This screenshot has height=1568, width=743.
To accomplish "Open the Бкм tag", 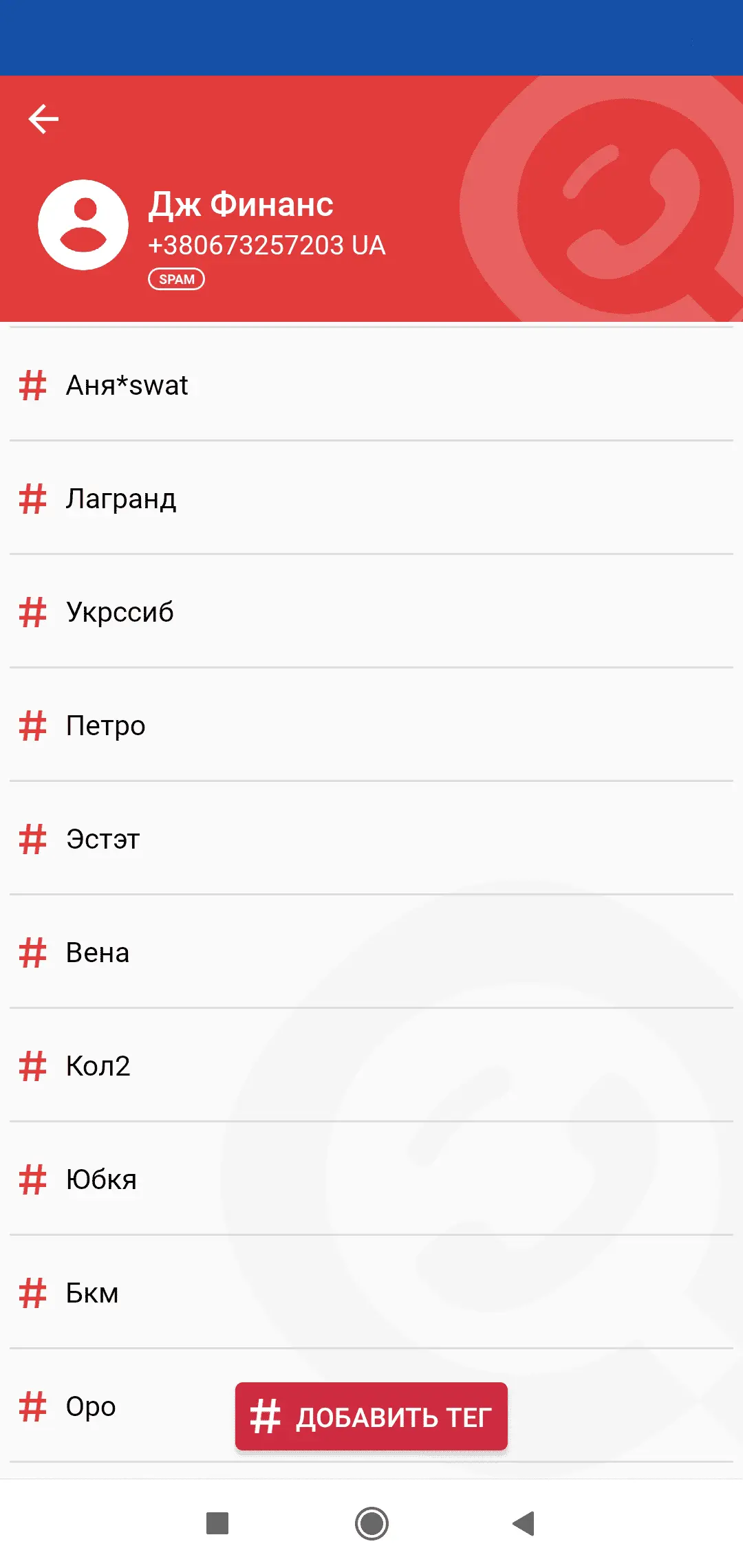I will 92,1293.
